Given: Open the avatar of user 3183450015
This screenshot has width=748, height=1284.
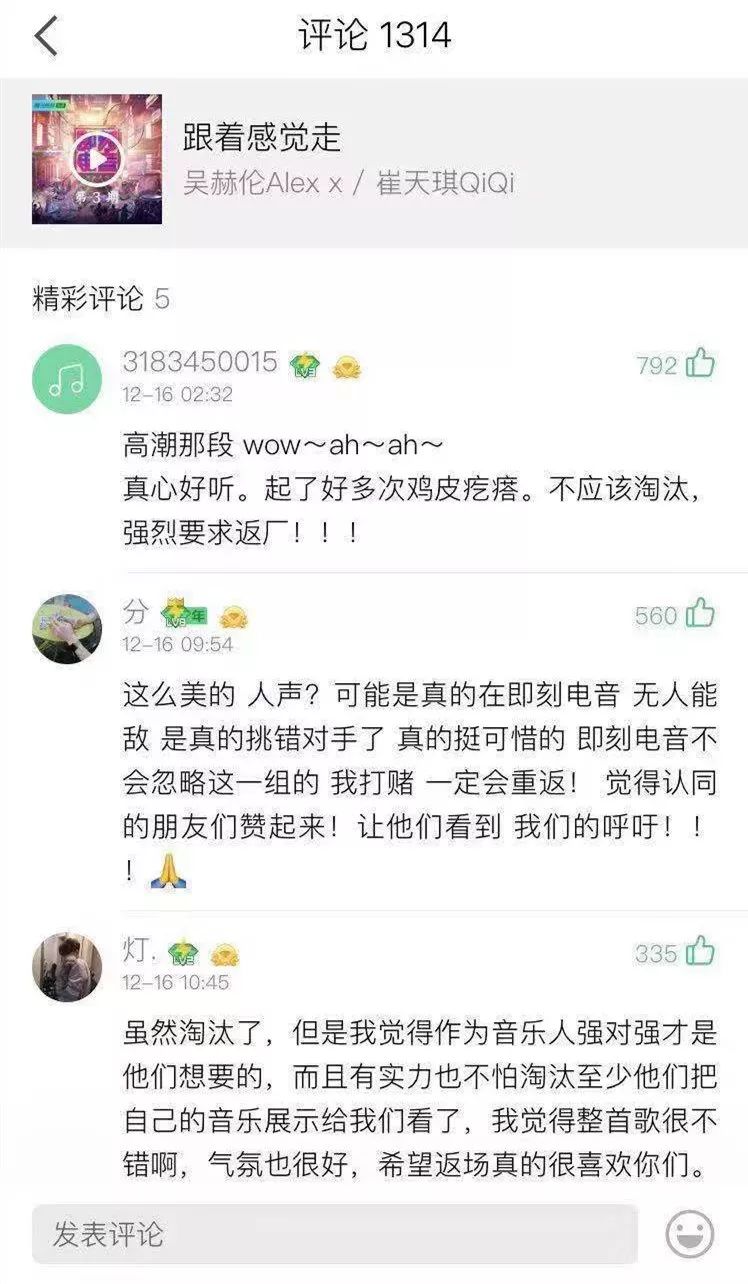Looking at the screenshot, I should (x=67, y=379).
